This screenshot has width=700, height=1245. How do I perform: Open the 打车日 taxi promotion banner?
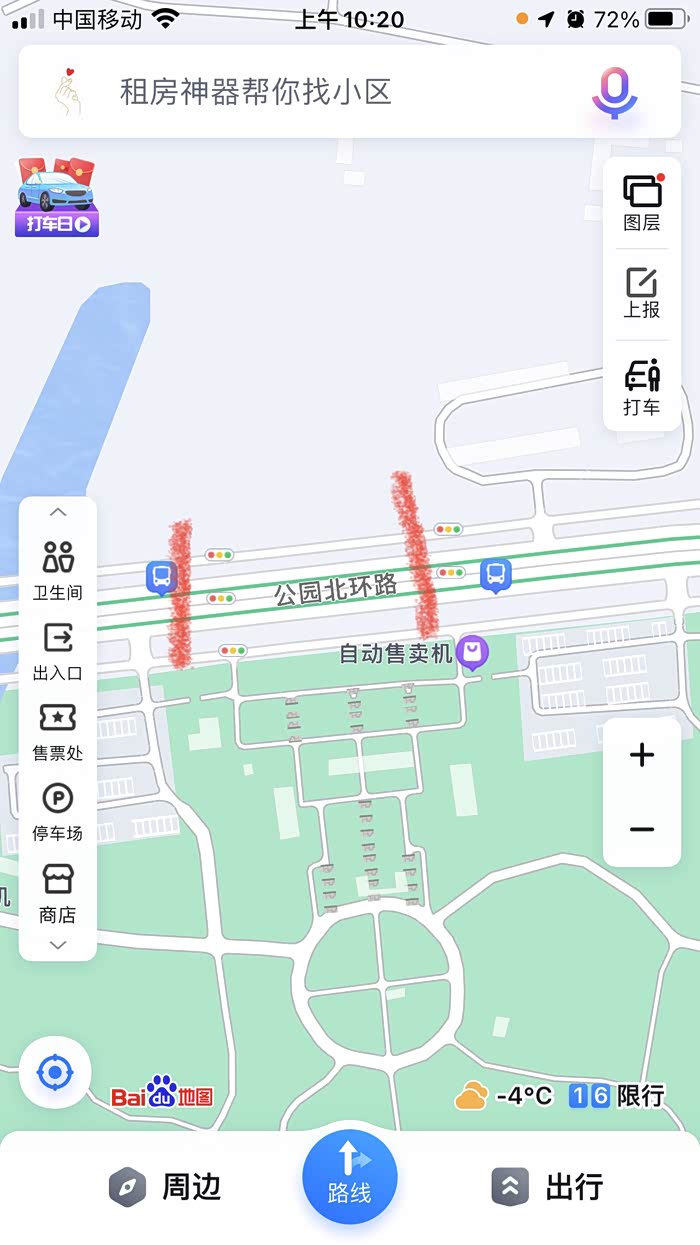point(57,197)
